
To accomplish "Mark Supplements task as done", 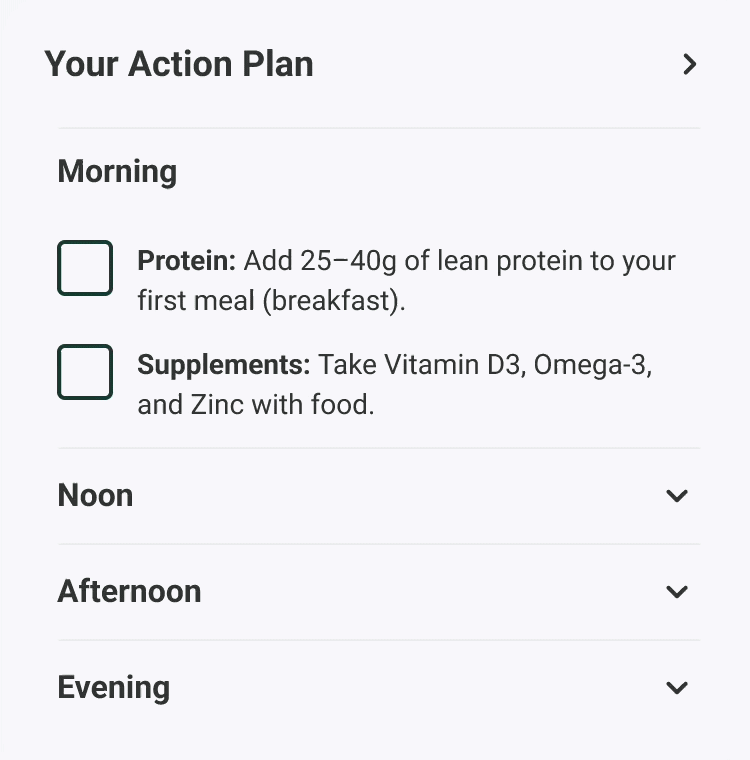I will (85, 372).
